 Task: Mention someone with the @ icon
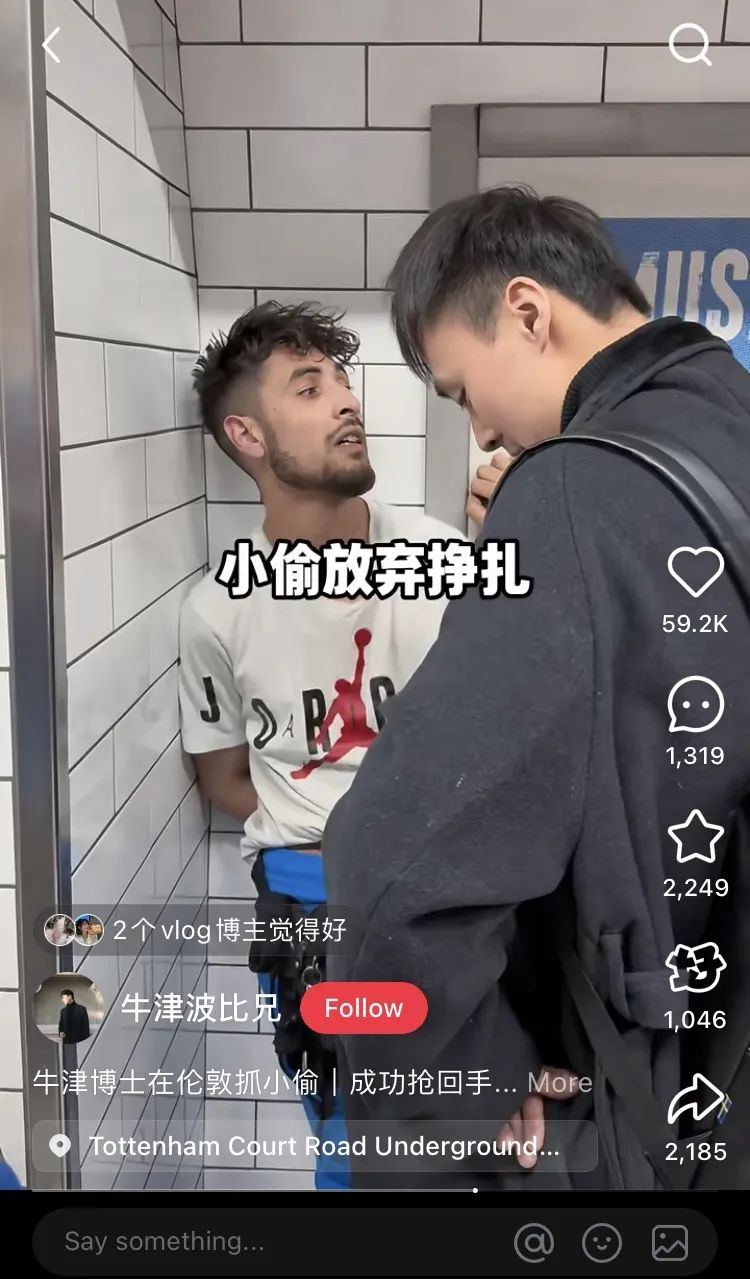[x=534, y=1243]
